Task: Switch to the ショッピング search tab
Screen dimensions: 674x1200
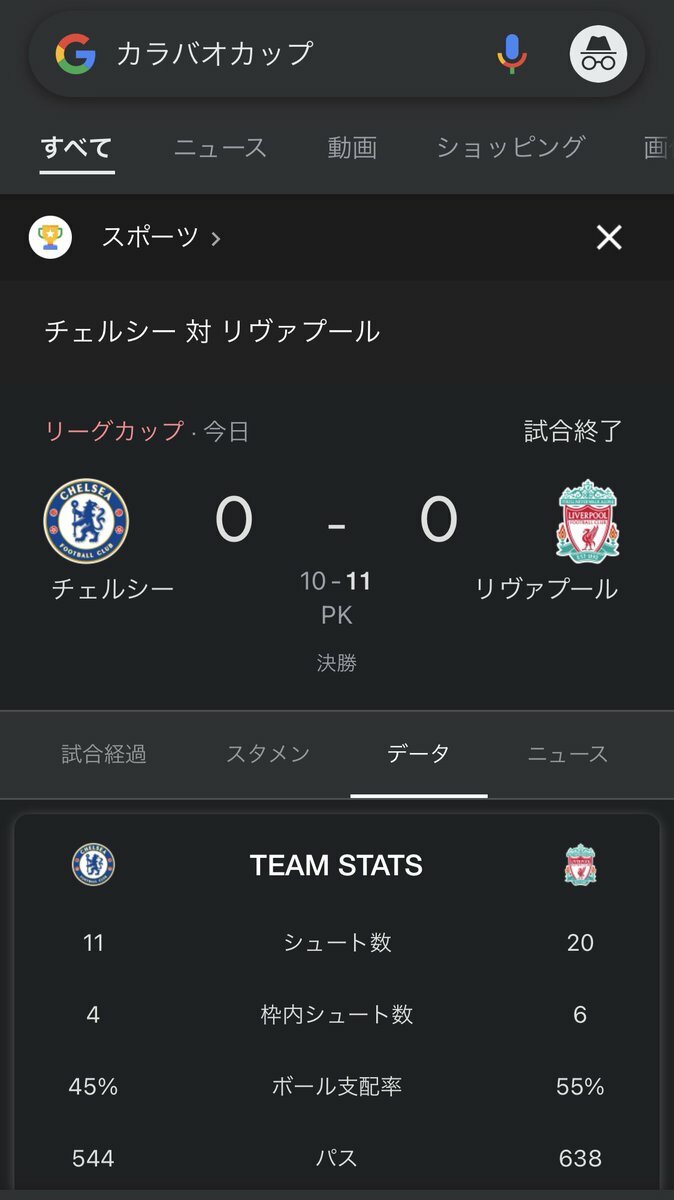Action: (510, 148)
